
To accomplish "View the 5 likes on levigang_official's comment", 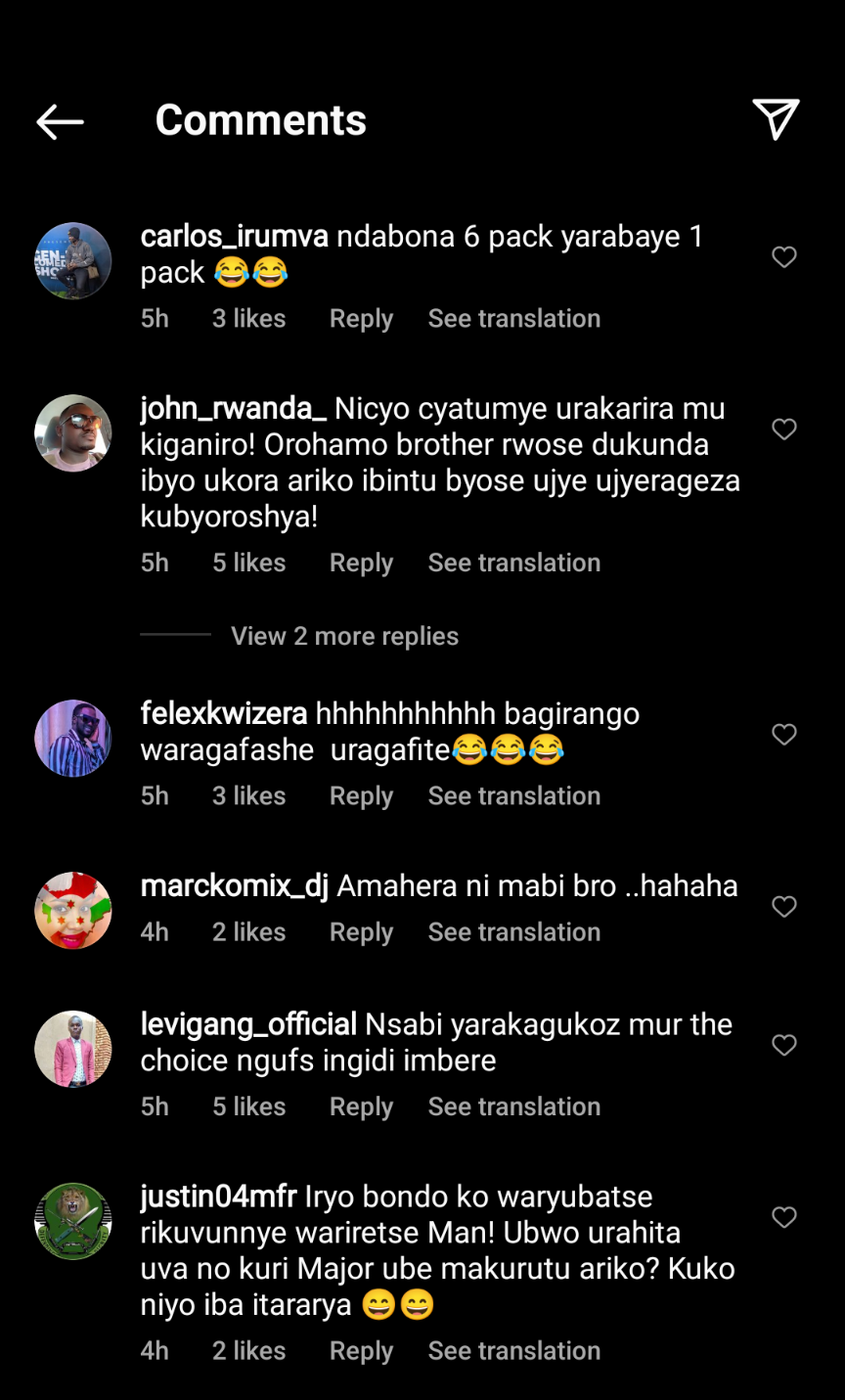I will (248, 1106).
